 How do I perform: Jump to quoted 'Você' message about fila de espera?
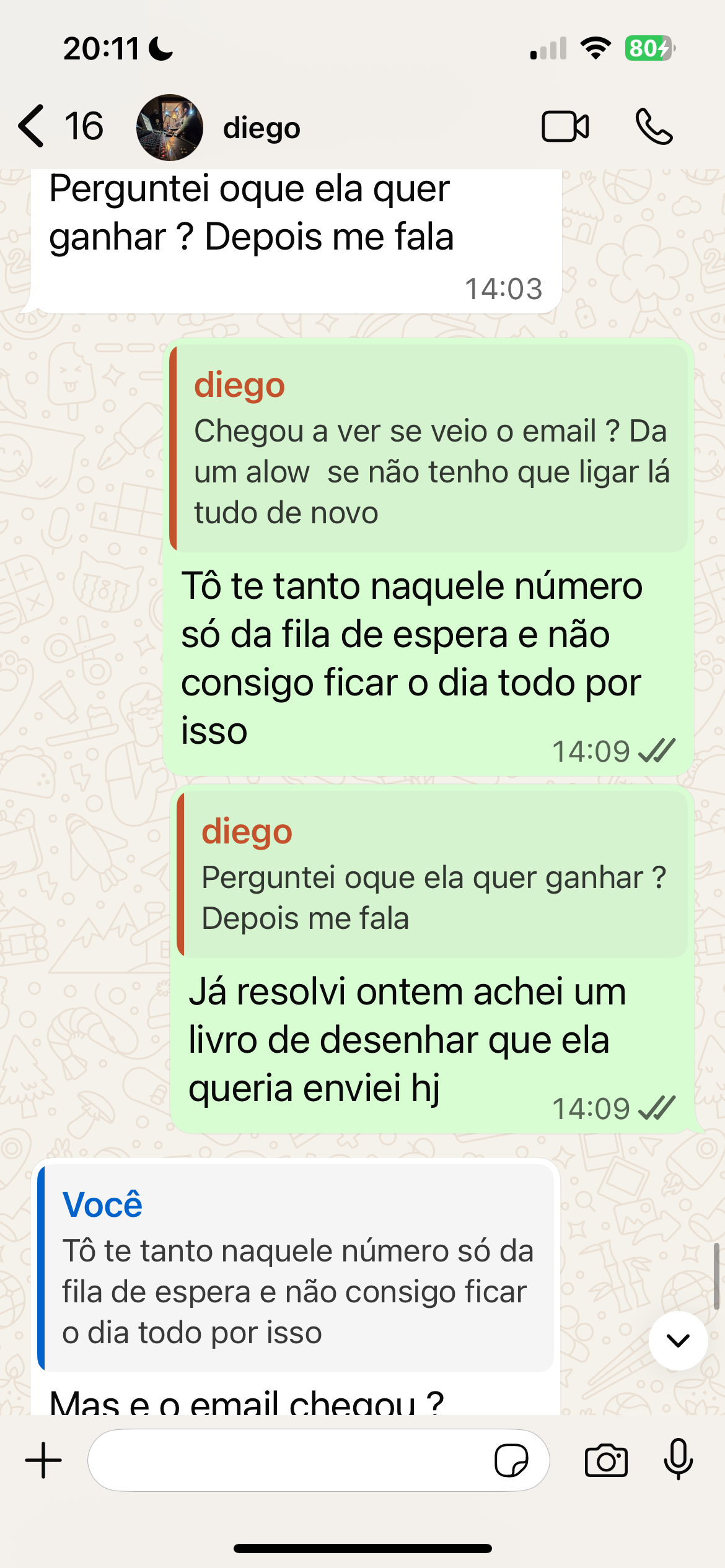[x=296, y=1266]
